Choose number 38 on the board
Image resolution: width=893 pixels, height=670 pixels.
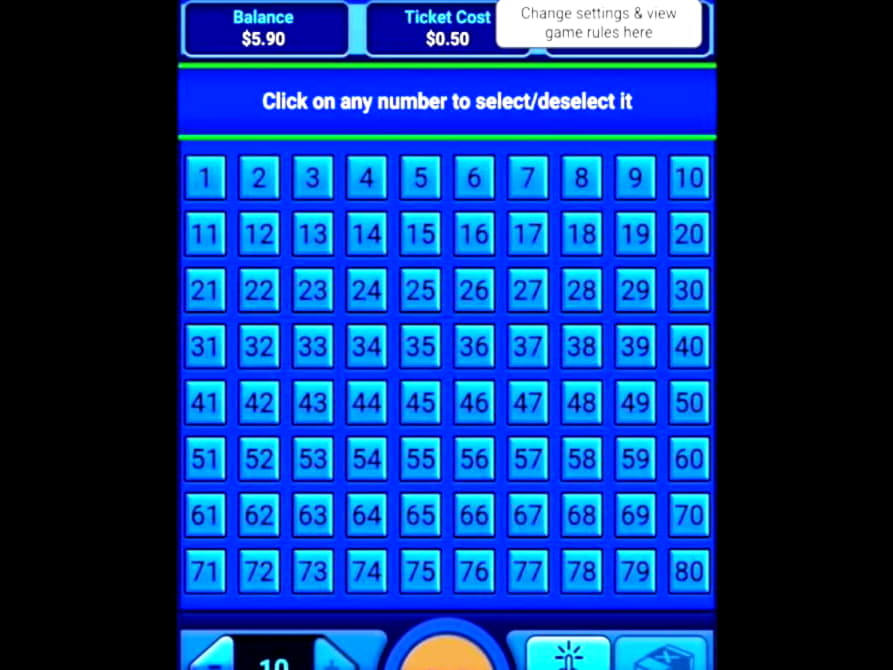pyautogui.click(x=581, y=346)
